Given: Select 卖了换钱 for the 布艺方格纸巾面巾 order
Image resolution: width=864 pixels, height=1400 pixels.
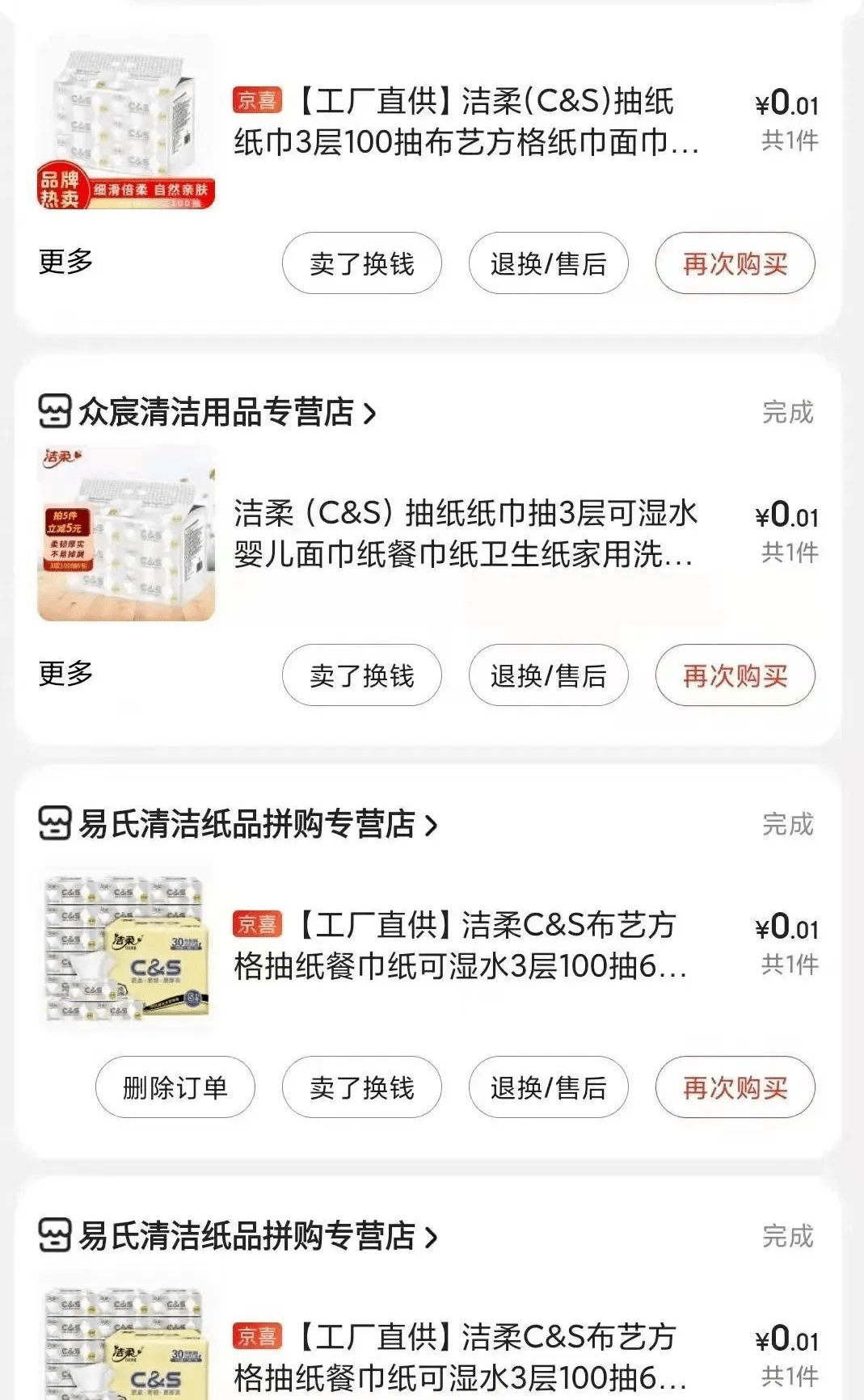Looking at the screenshot, I should tap(361, 263).
